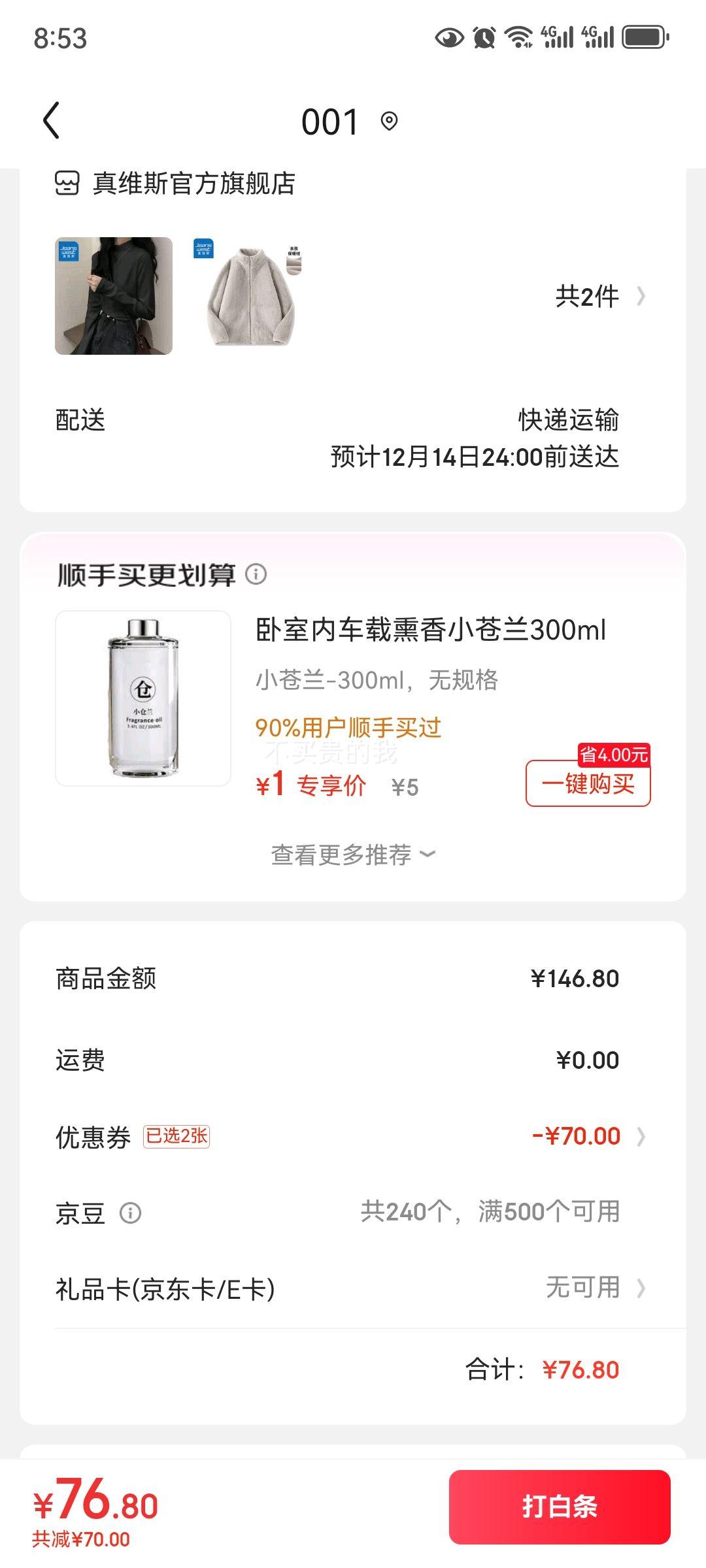Open the 001 delivery address selector

(350, 122)
